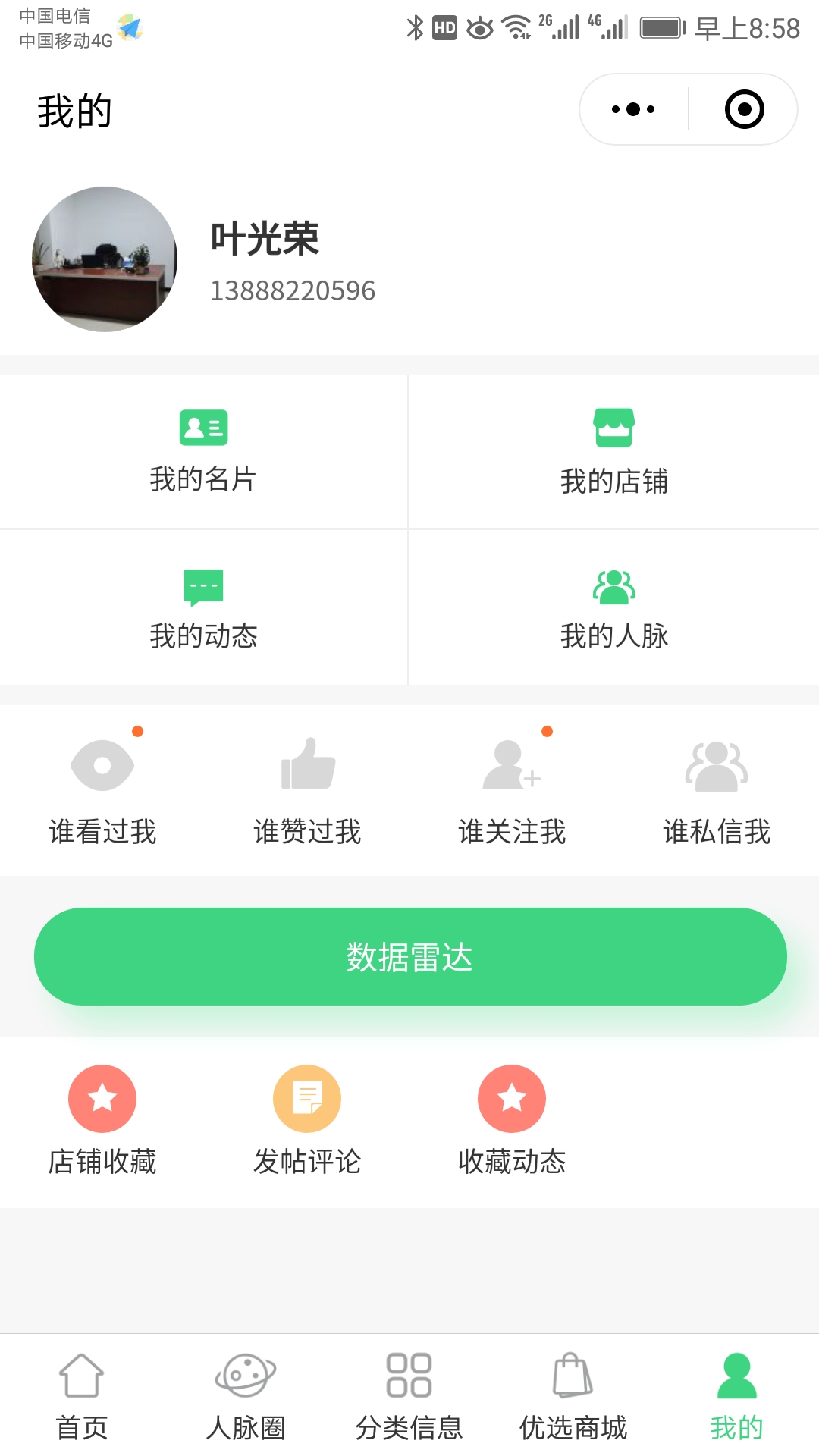The height and width of the screenshot is (1456, 819).
Task: Close the mini program via circle icon
Action: click(x=744, y=109)
